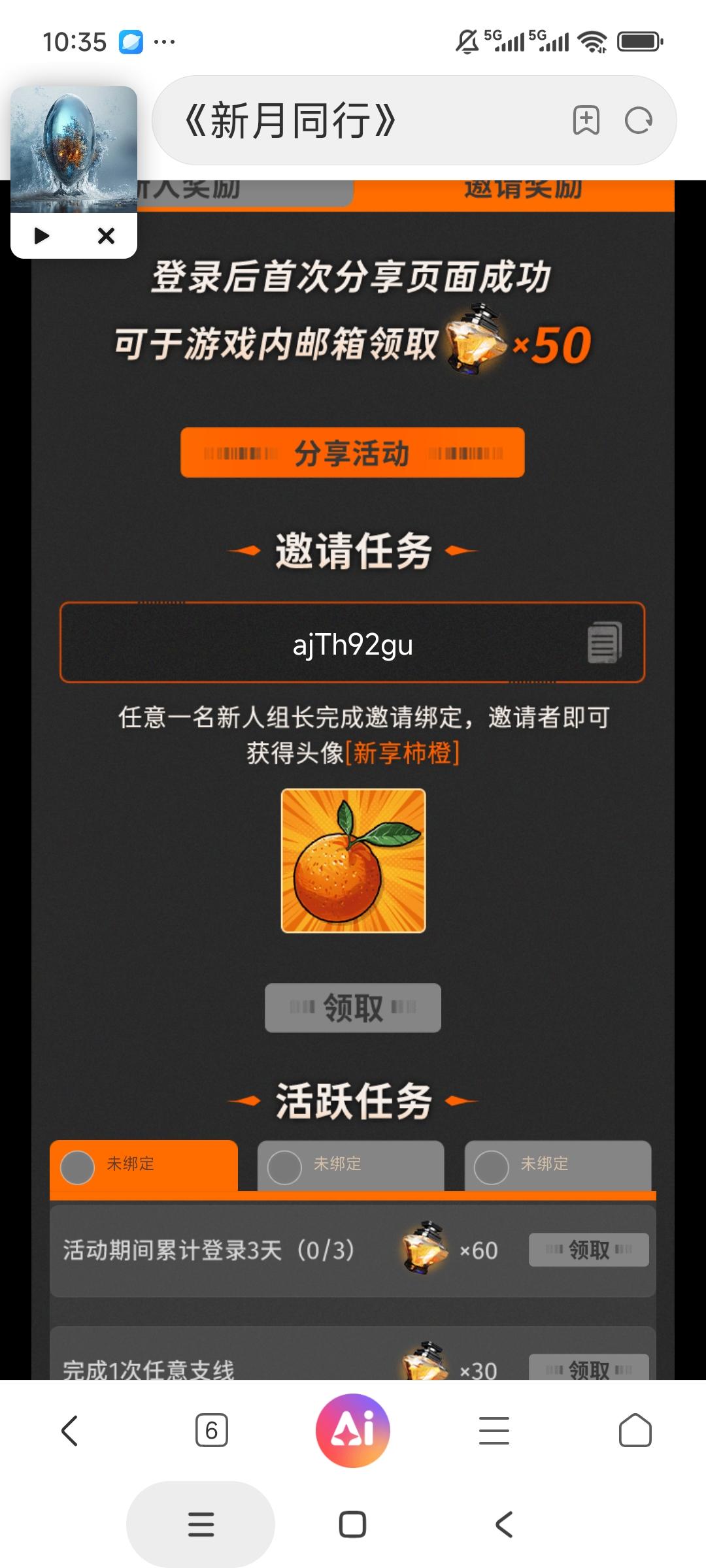706x1568 pixels.
Task: Tap the 分享活动 share button
Action: coord(352,453)
